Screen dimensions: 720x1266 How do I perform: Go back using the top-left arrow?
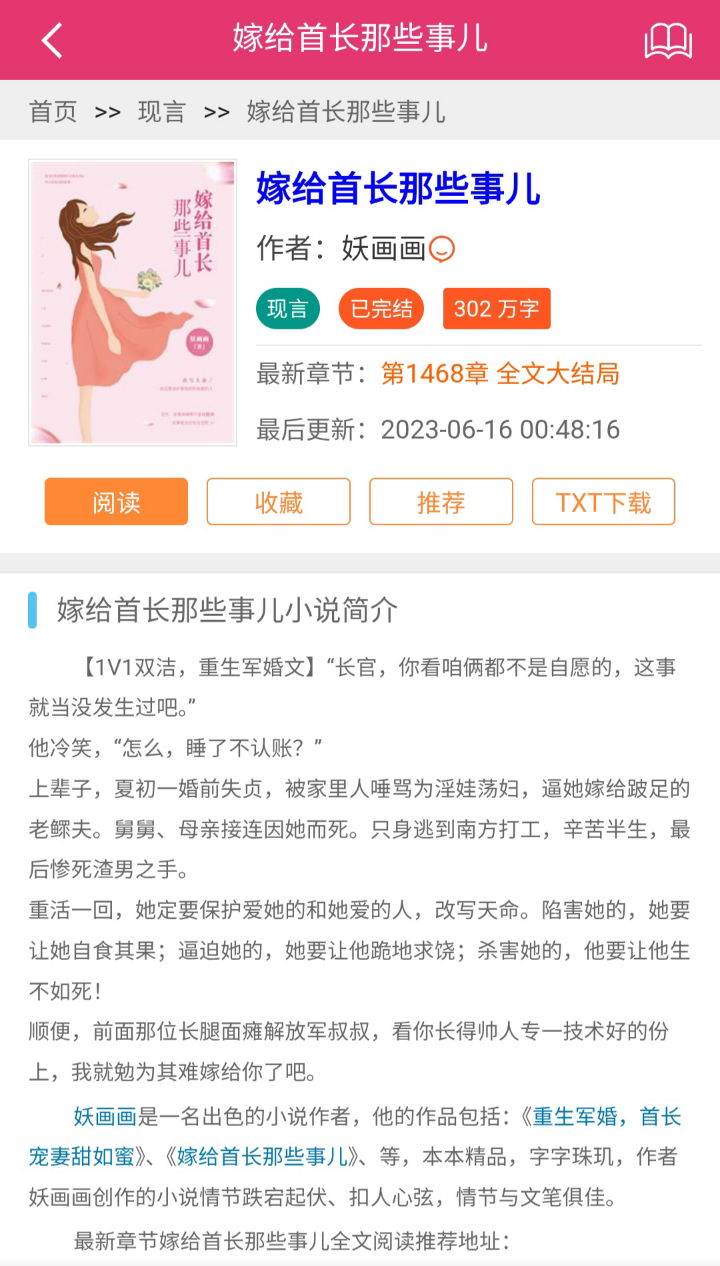click(52, 40)
